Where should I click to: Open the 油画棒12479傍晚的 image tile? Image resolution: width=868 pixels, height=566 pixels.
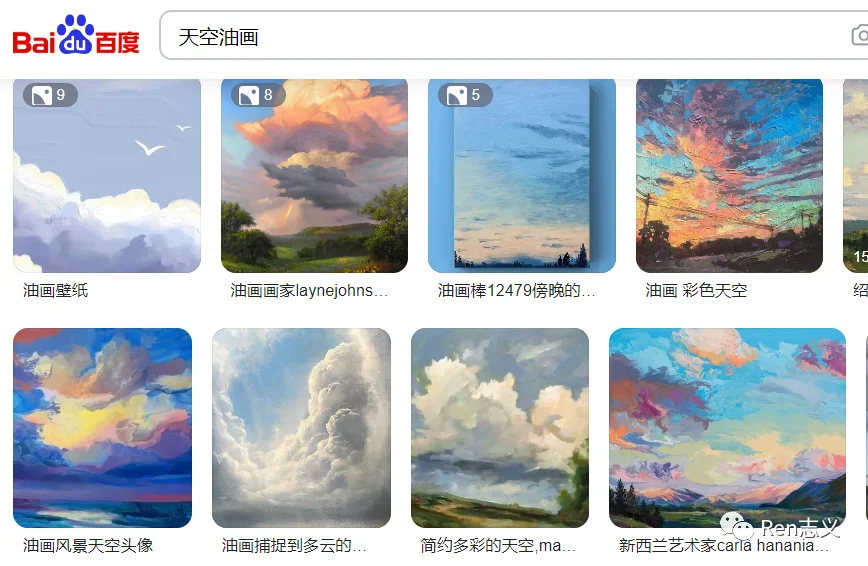[521, 175]
